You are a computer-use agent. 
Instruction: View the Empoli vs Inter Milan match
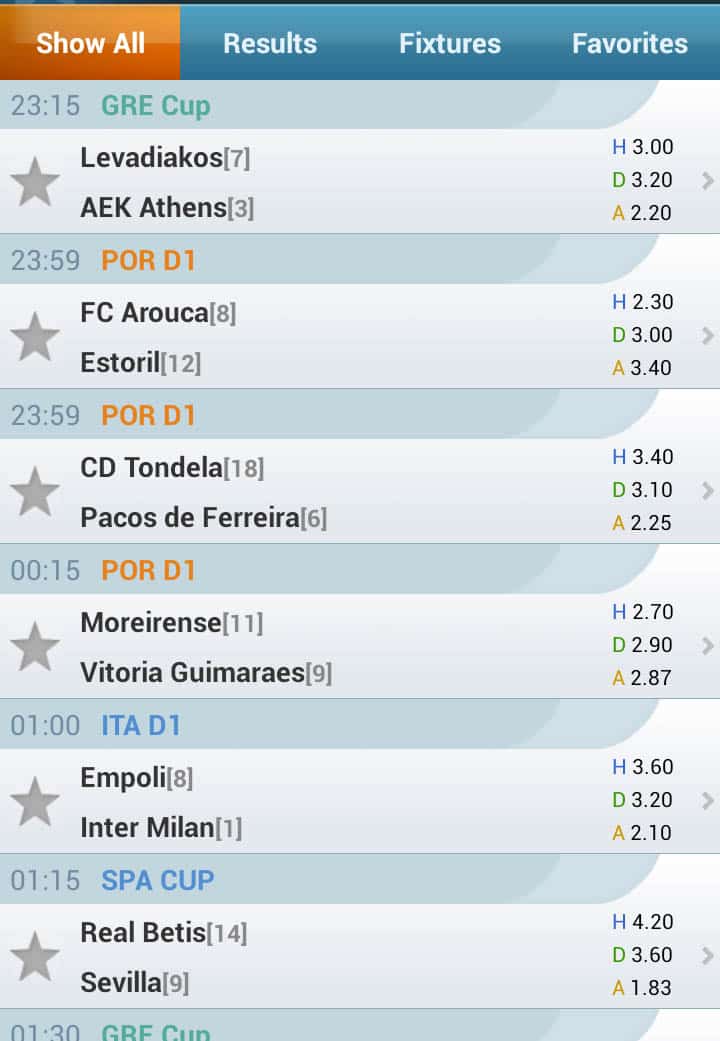click(707, 801)
